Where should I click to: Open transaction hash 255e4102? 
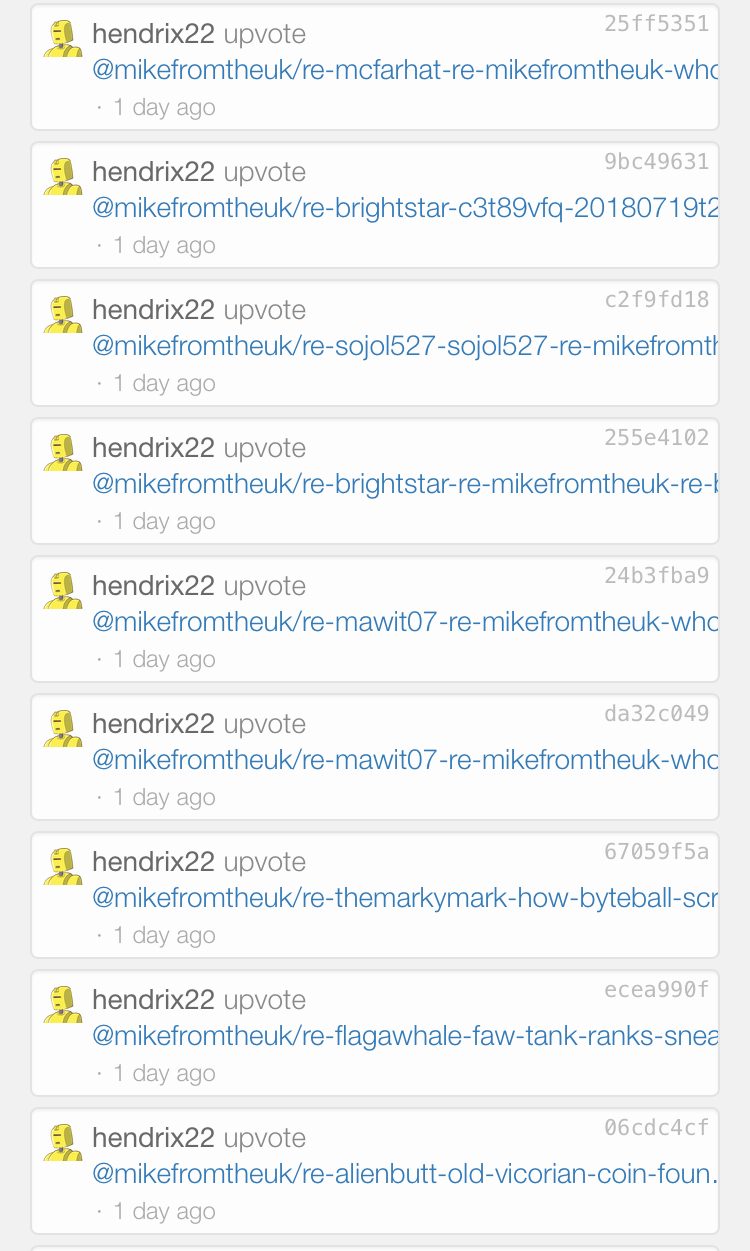point(656,438)
